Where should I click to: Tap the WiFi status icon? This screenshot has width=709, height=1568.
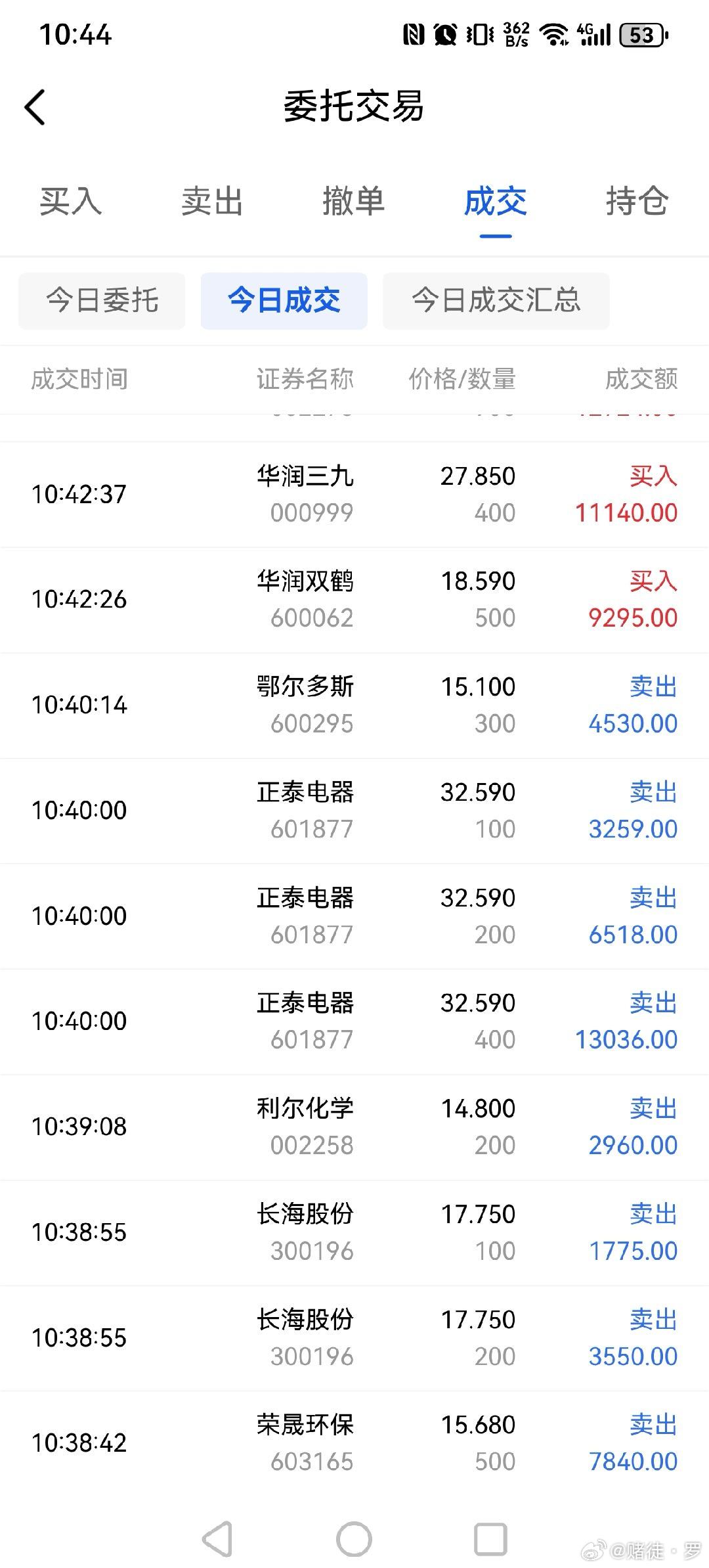(x=555, y=35)
